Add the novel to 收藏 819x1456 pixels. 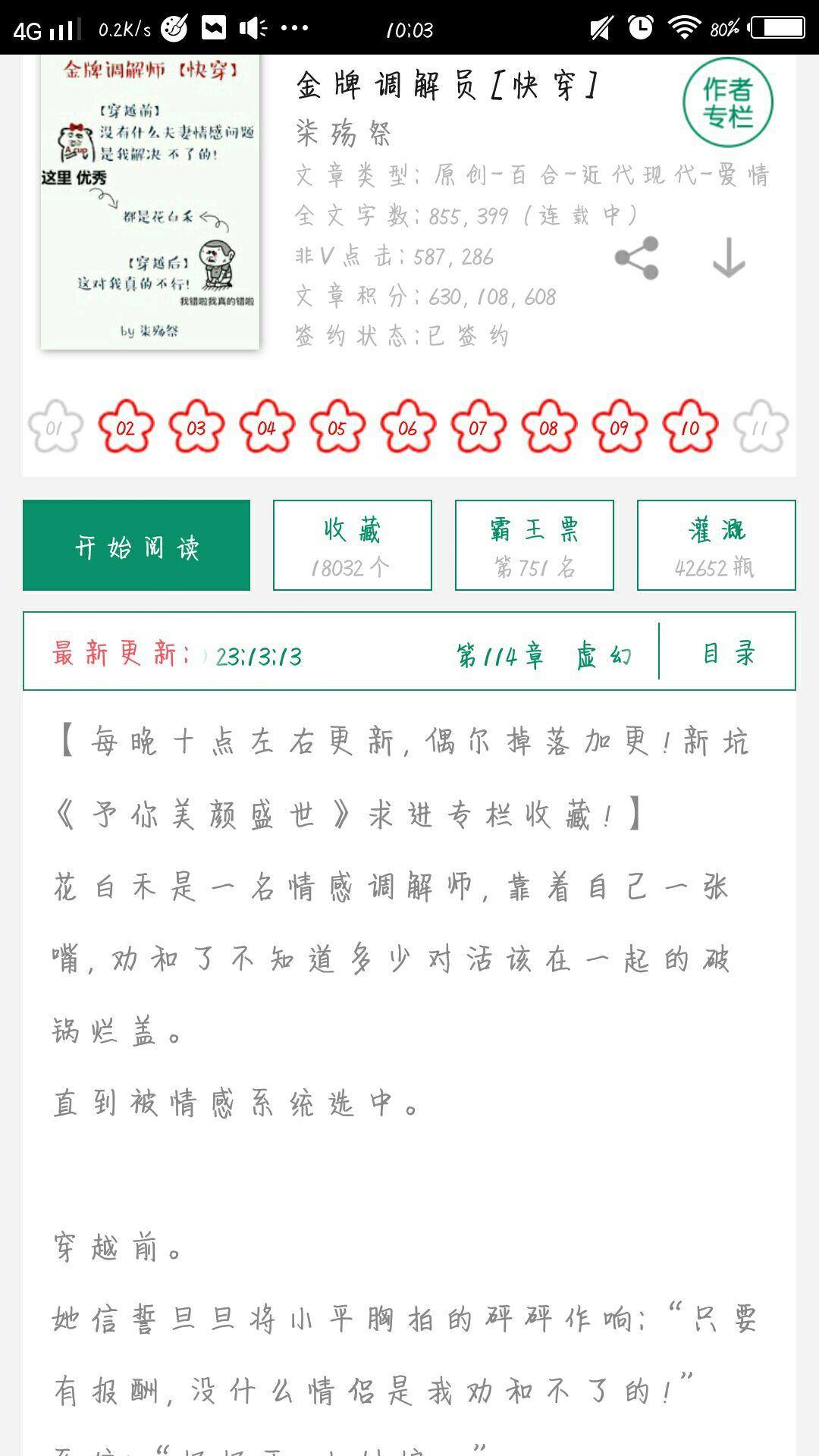tap(353, 545)
